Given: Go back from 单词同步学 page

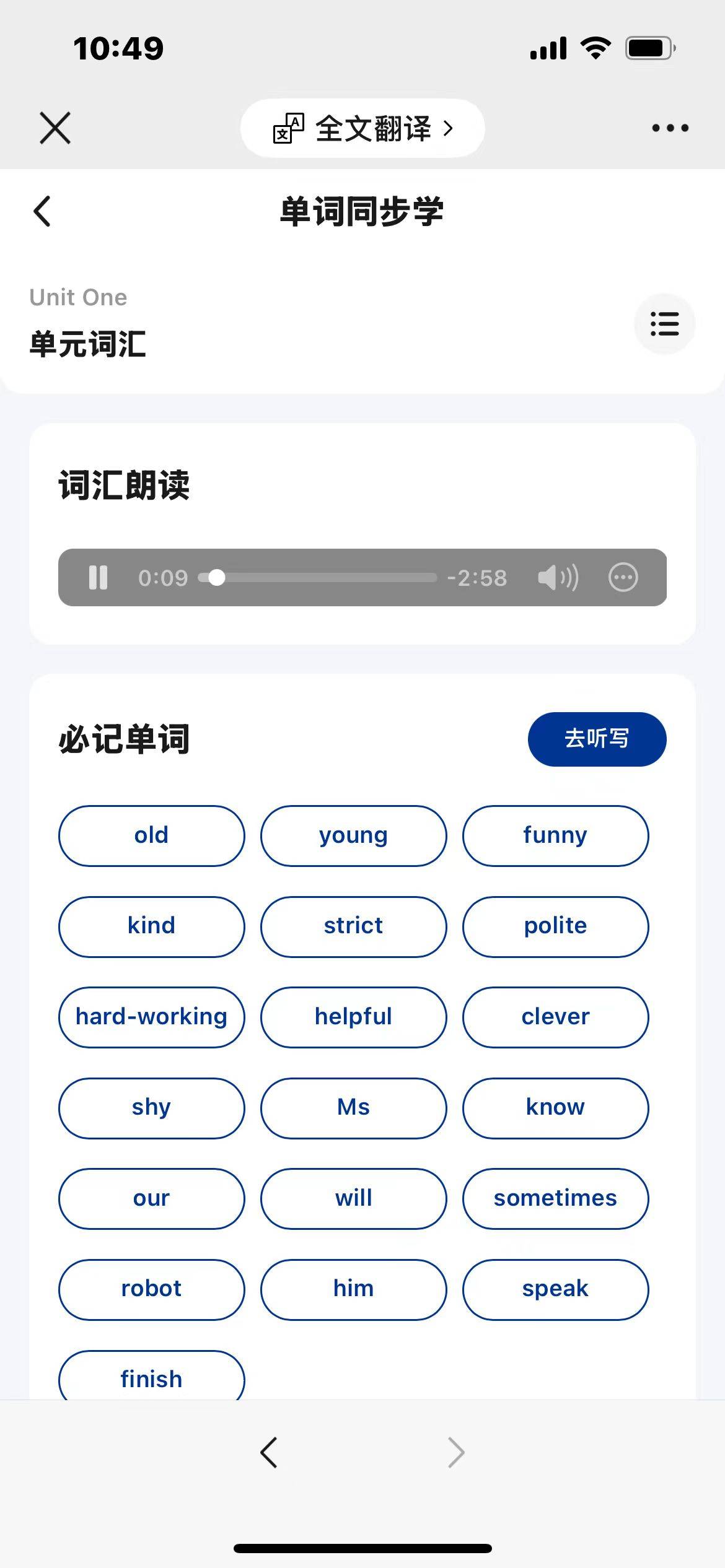Looking at the screenshot, I should pyautogui.click(x=42, y=212).
